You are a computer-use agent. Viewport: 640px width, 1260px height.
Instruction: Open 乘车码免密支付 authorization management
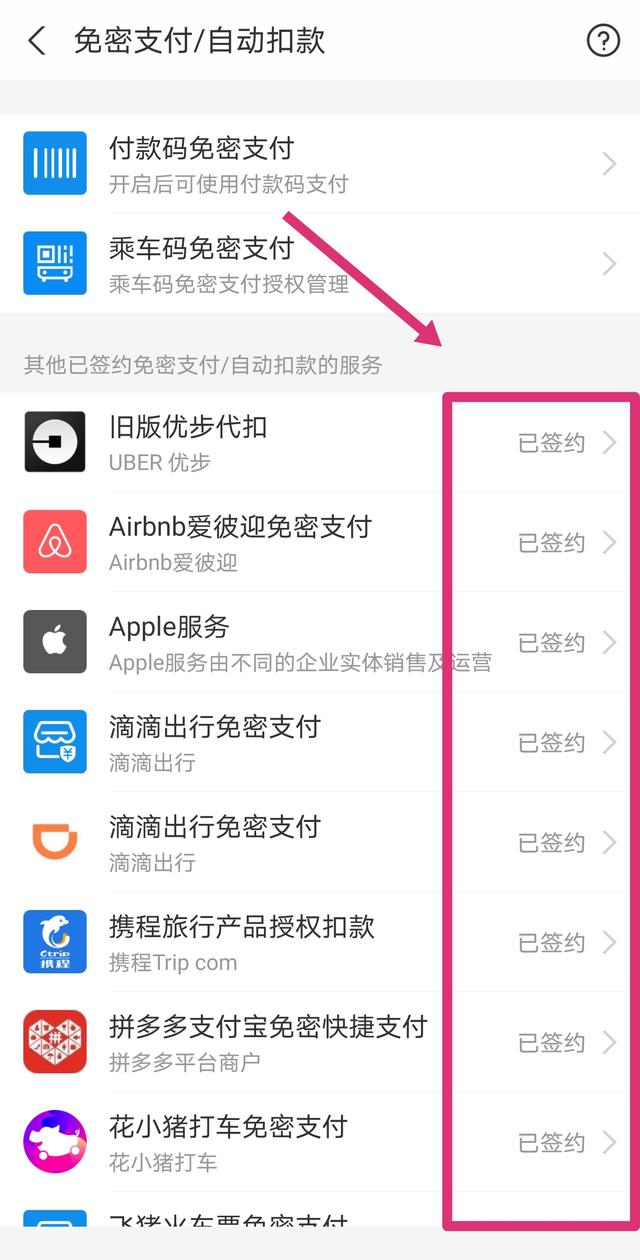point(320,263)
